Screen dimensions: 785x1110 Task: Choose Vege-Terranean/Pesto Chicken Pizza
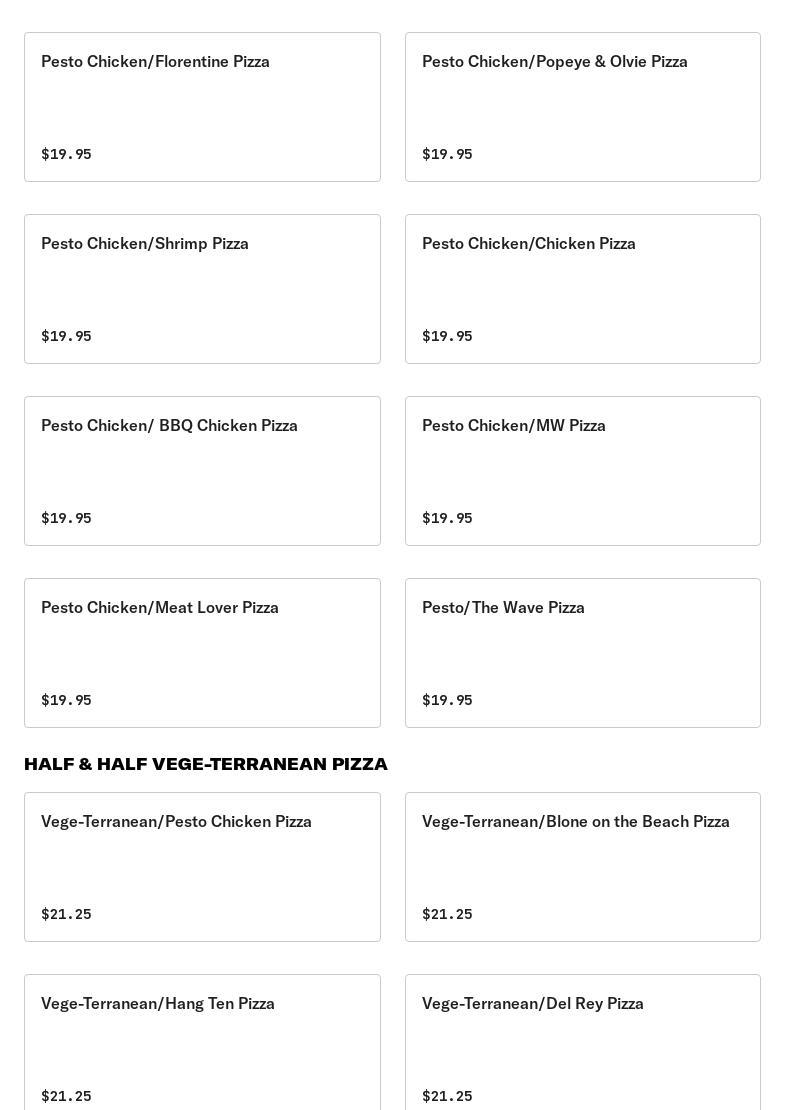click(202, 867)
